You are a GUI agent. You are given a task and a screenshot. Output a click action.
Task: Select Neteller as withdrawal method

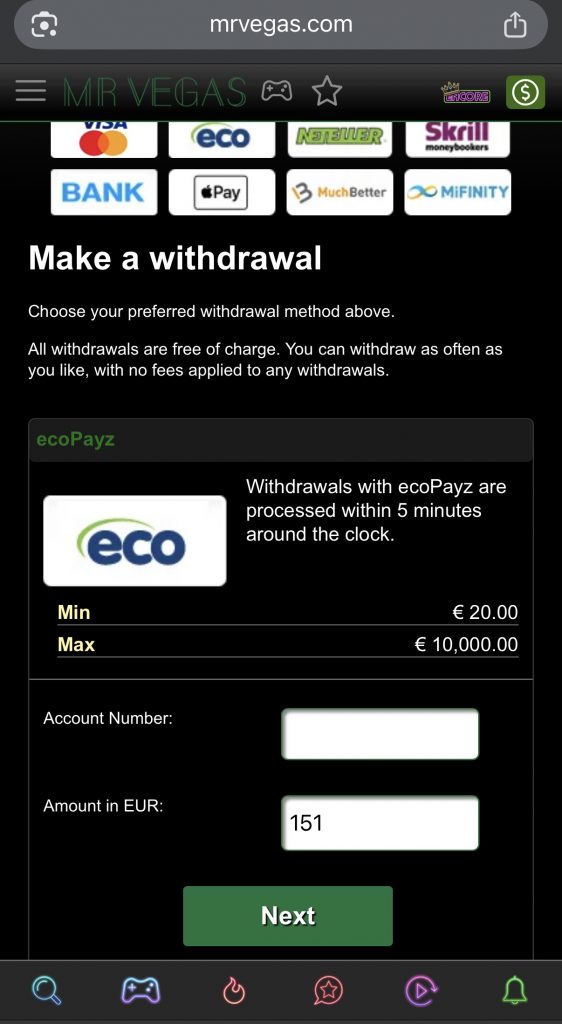pos(339,139)
